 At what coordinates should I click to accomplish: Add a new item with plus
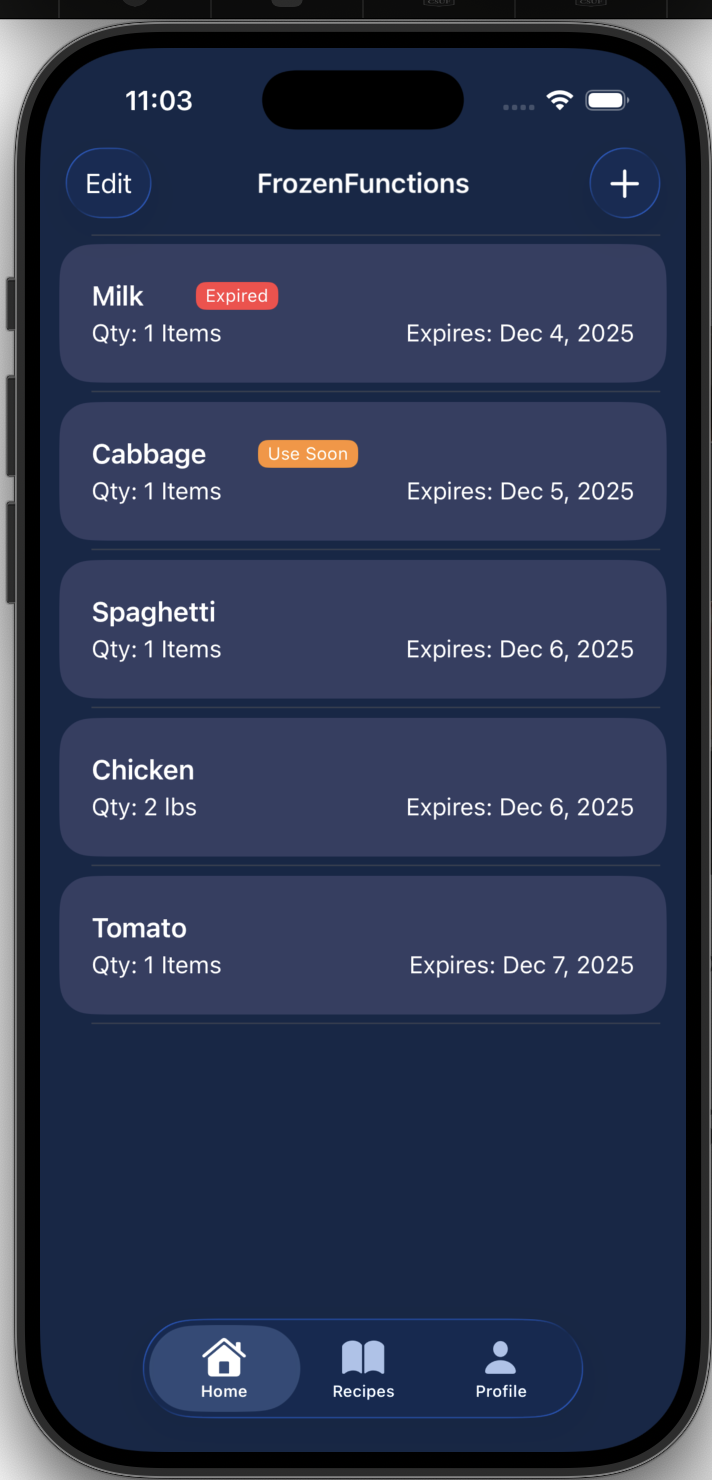pyautogui.click(x=624, y=184)
